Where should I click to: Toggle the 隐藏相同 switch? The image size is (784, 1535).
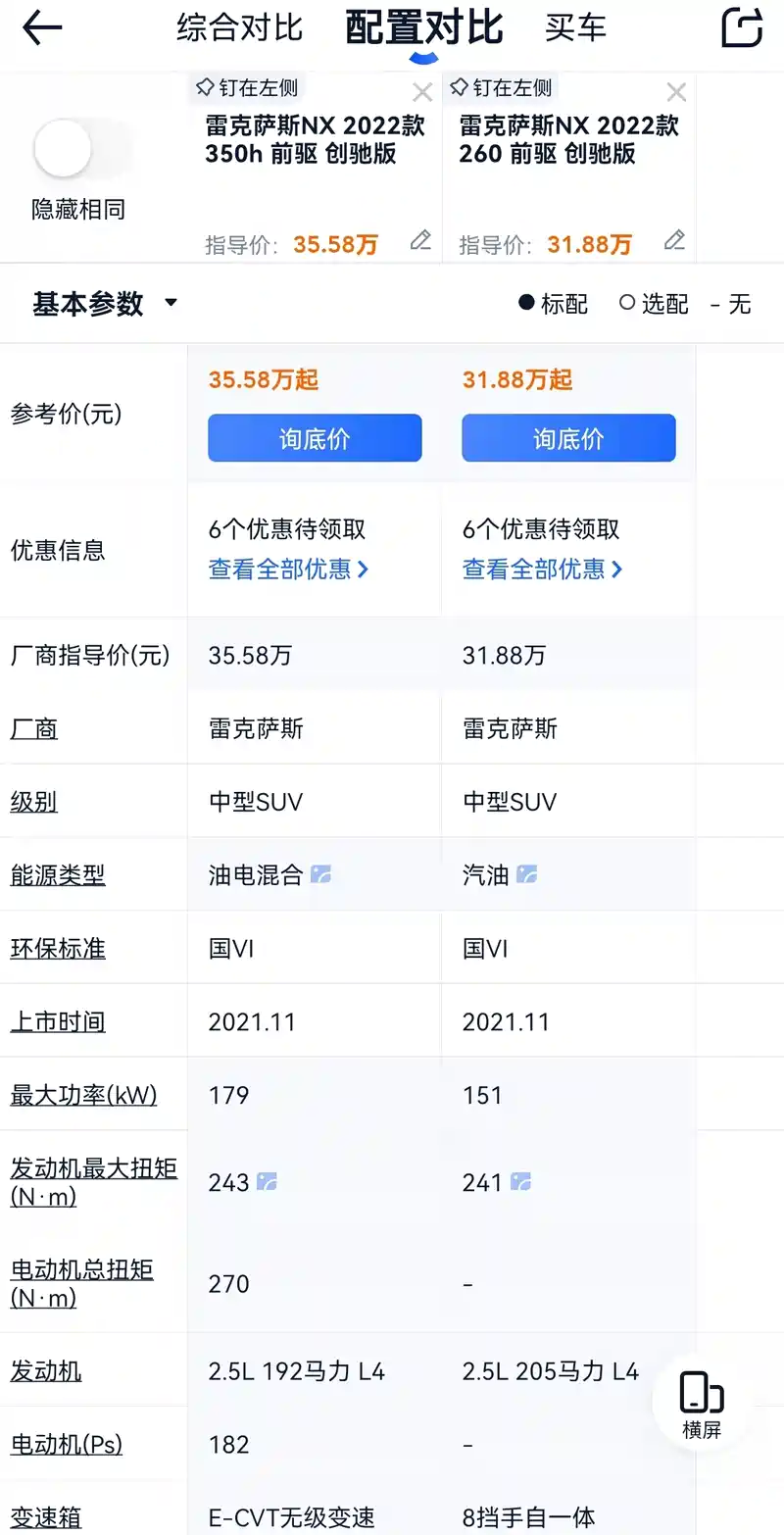80,149
